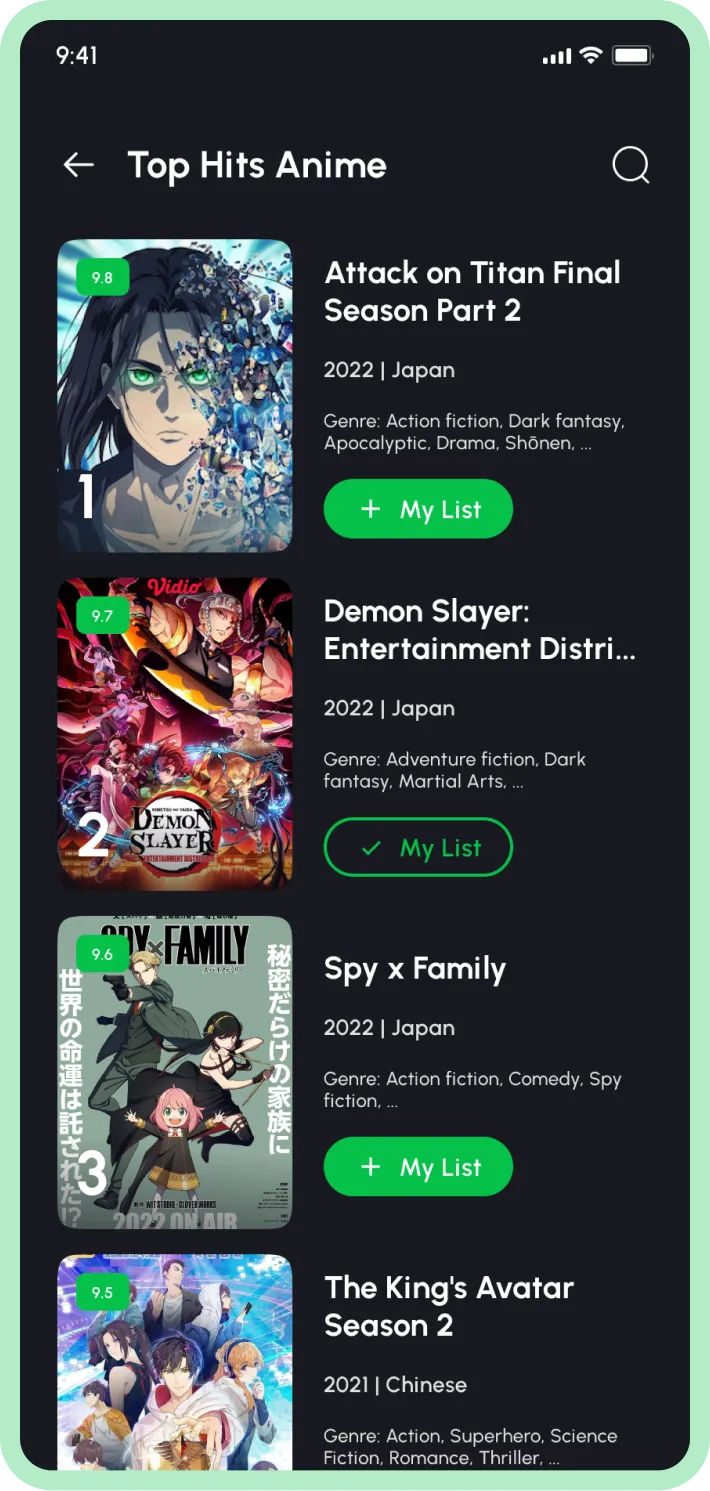The height and width of the screenshot is (1491, 710).
Task: Open the Attack on Titan poster
Action: 175,396
